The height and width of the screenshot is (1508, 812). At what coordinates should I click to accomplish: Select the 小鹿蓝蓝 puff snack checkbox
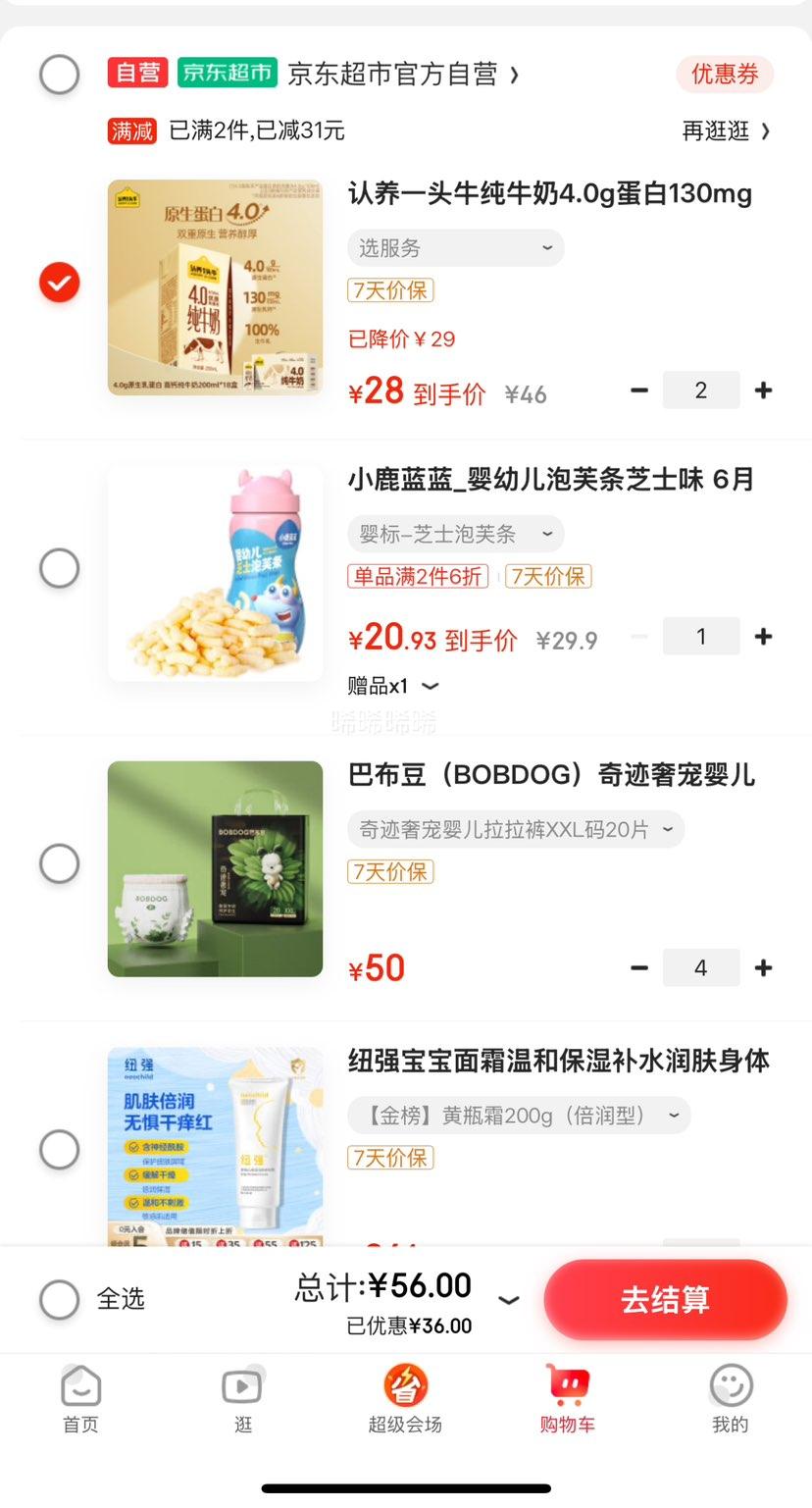click(x=59, y=567)
